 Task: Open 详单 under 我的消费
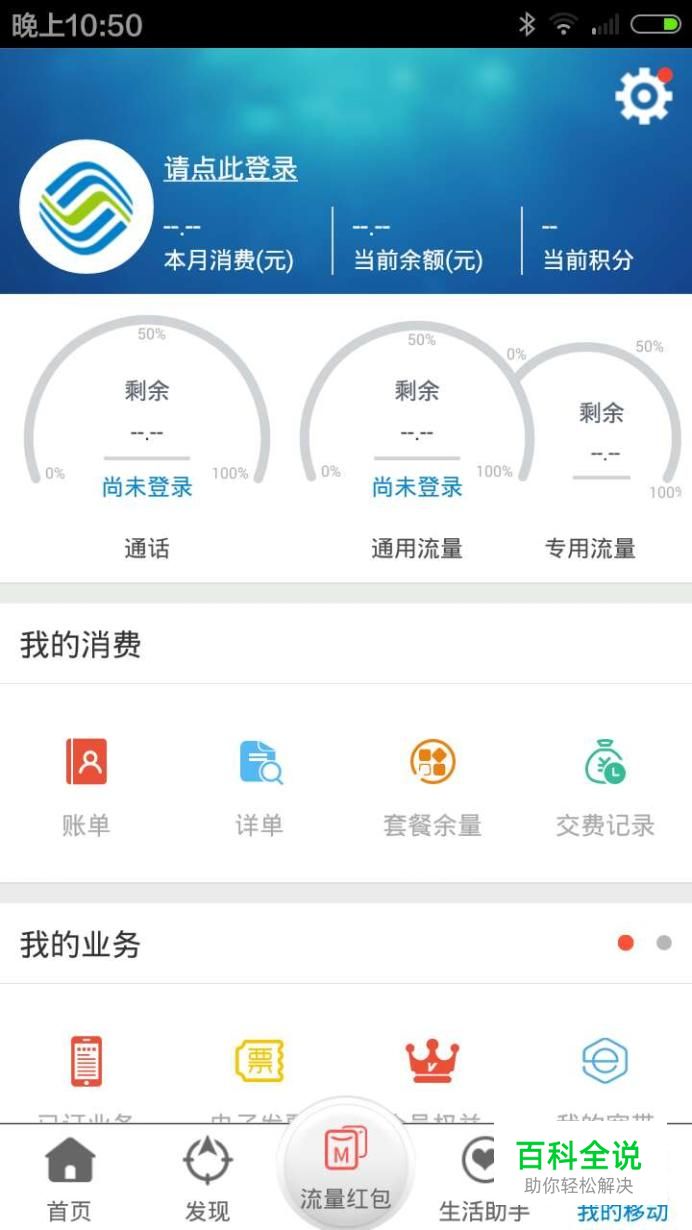coord(259,787)
